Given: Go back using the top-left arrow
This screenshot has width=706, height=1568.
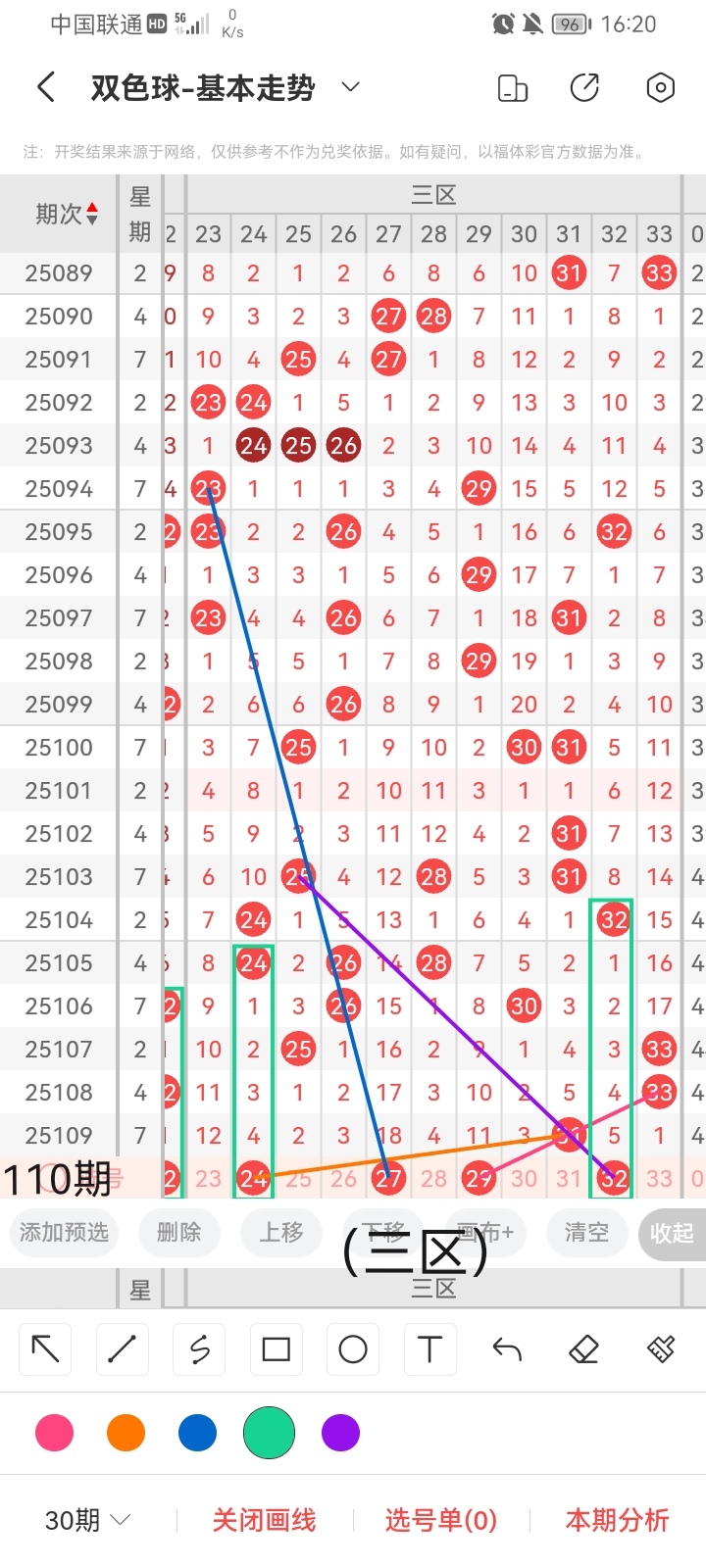Looking at the screenshot, I should click(46, 88).
